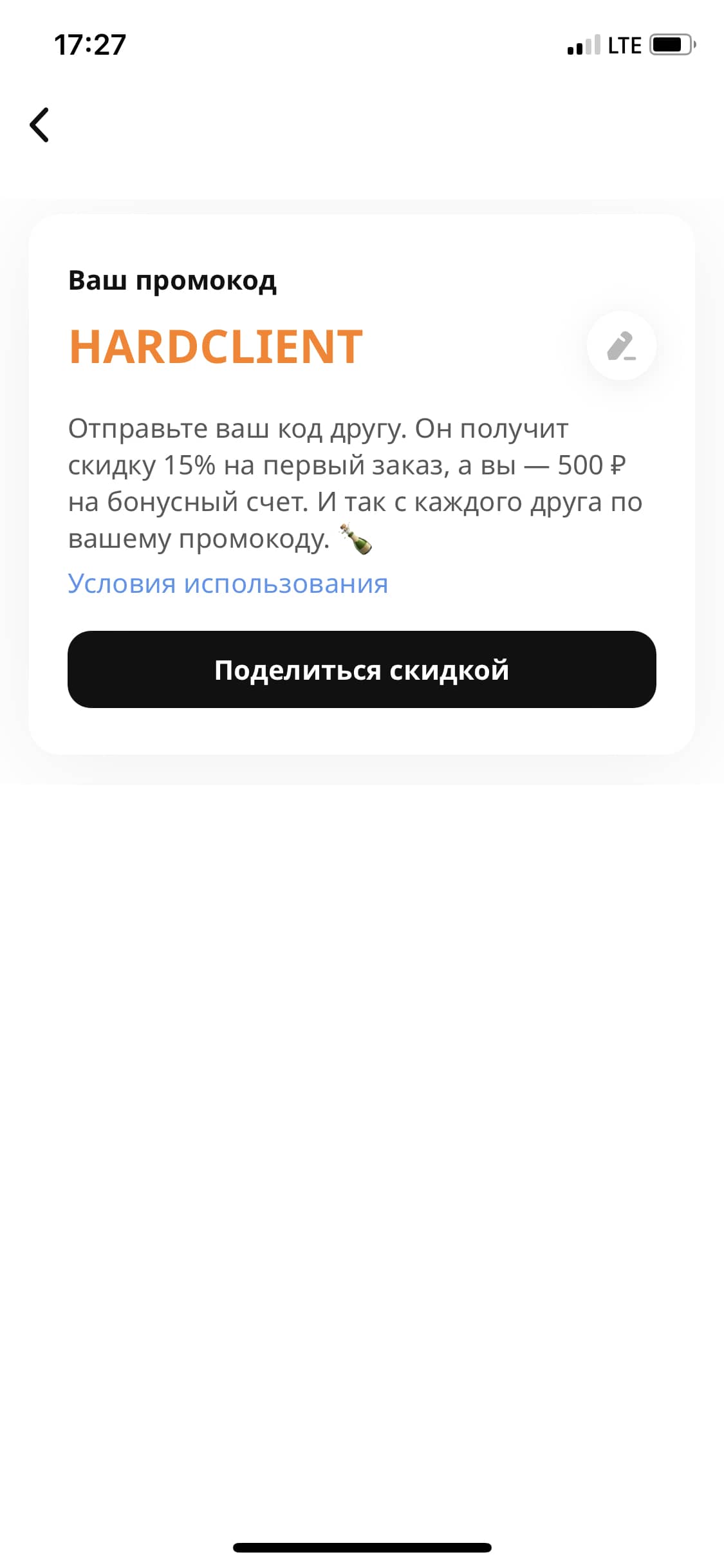Tap the back navigation arrow at top left
Screen dimensions: 724x1568
pos(40,124)
